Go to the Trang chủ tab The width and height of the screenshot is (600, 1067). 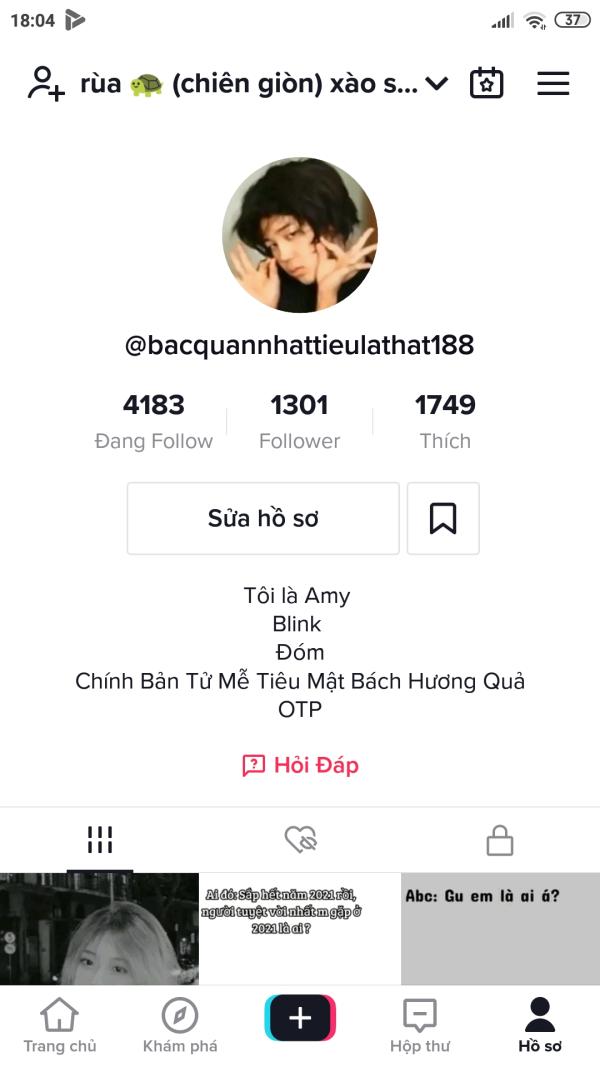tap(60, 1026)
